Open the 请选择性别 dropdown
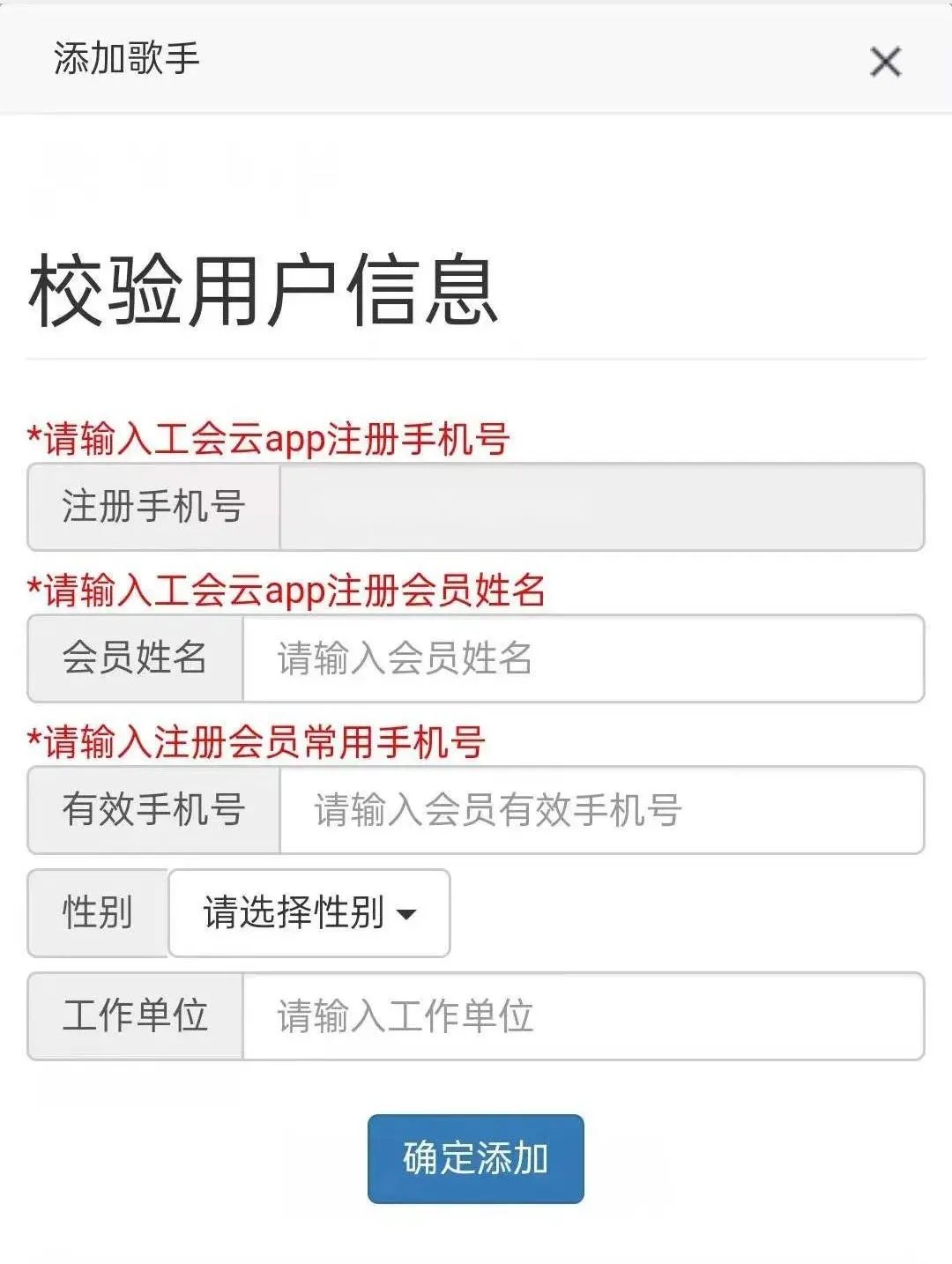Image resolution: width=952 pixels, height=1264 pixels. pos(309,913)
